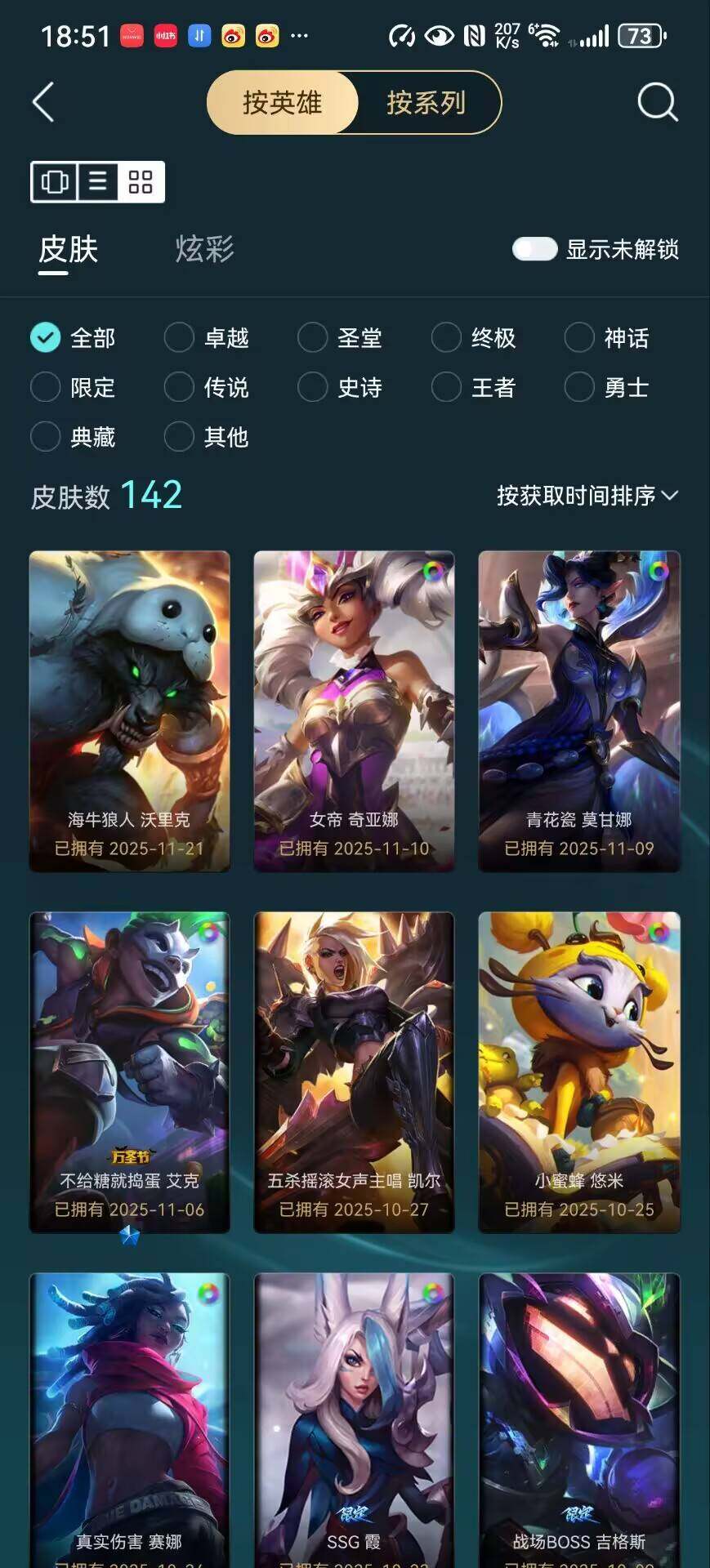The width and height of the screenshot is (710, 1568).
Task: Open the 小蜜蜂 悠米 skin card
Action: click(x=578, y=1071)
